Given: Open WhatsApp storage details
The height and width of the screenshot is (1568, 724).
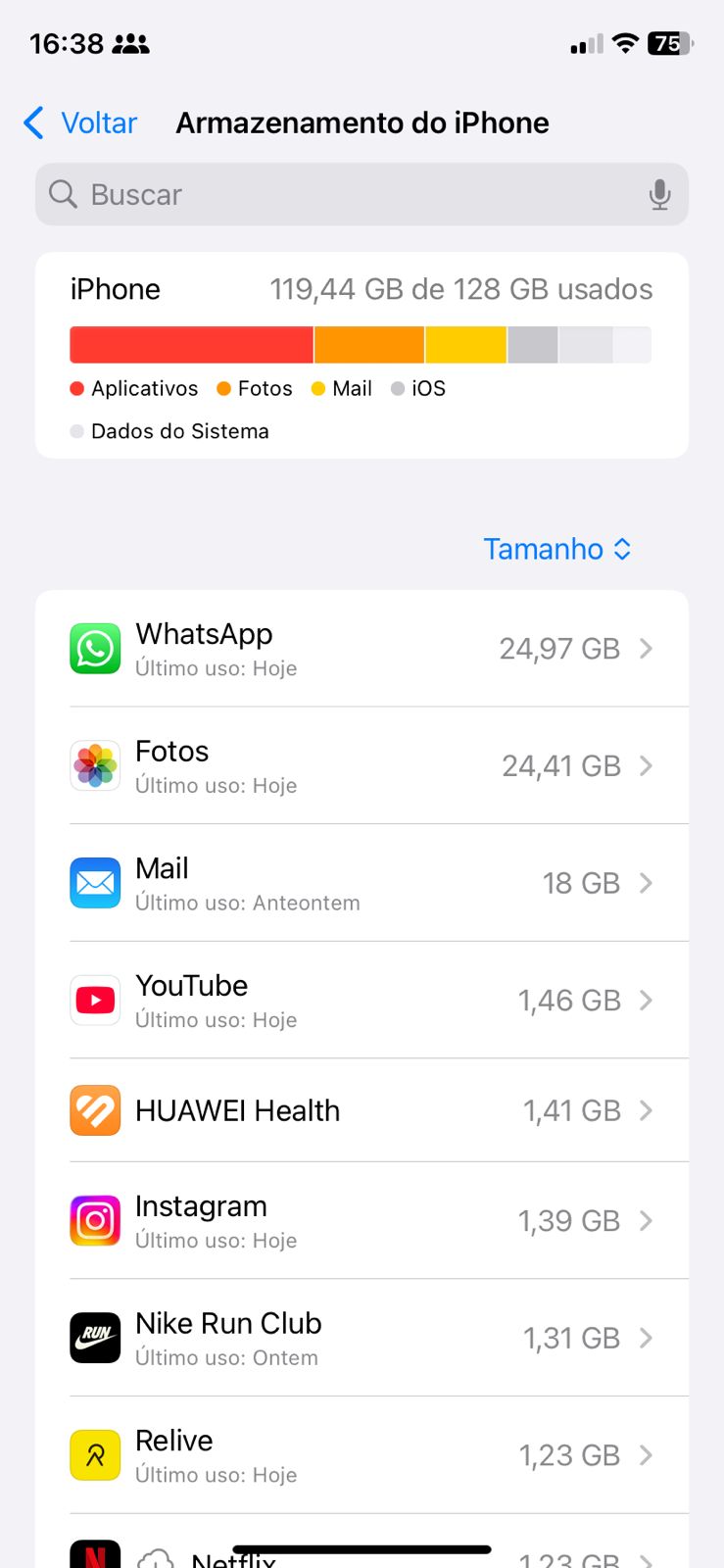Looking at the screenshot, I should (362, 649).
